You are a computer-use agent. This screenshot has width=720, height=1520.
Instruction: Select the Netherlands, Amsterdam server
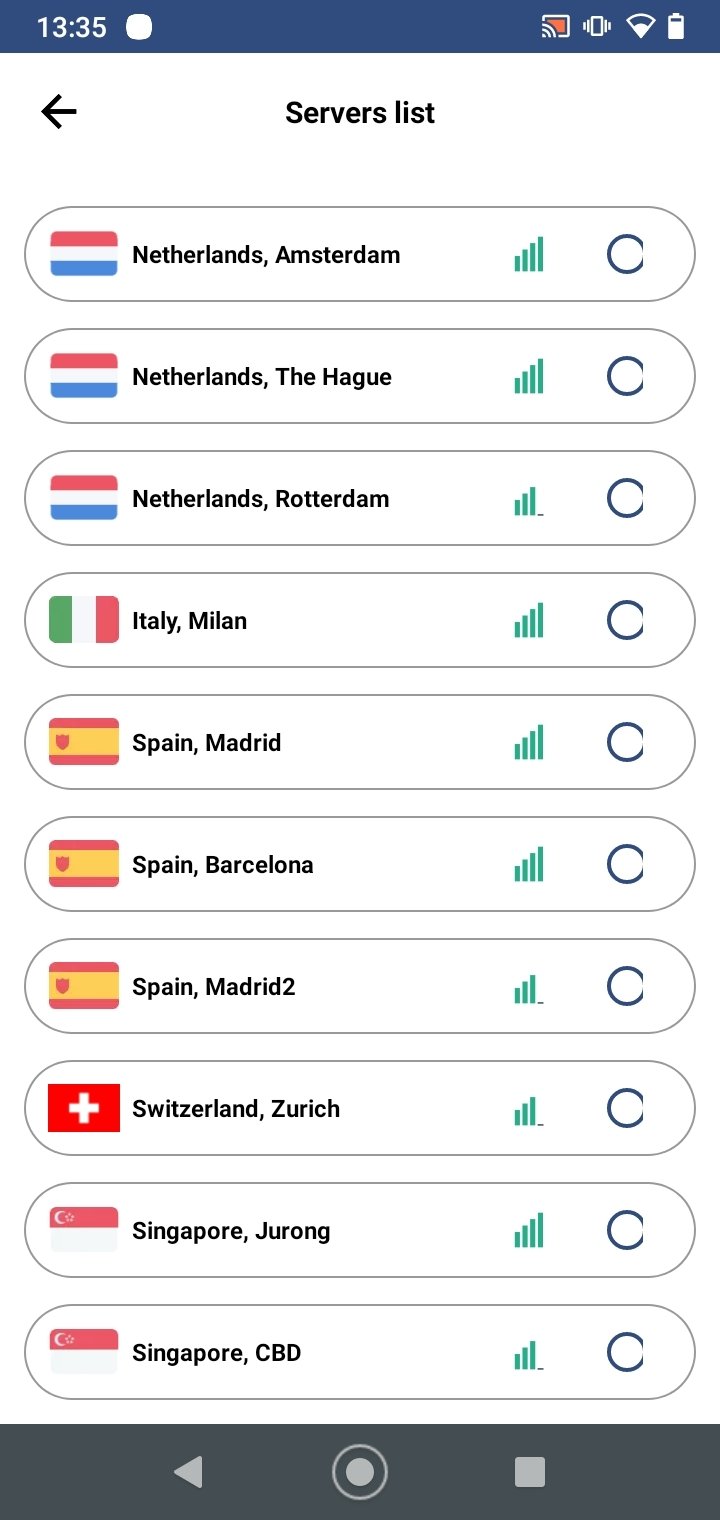[360, 254]
